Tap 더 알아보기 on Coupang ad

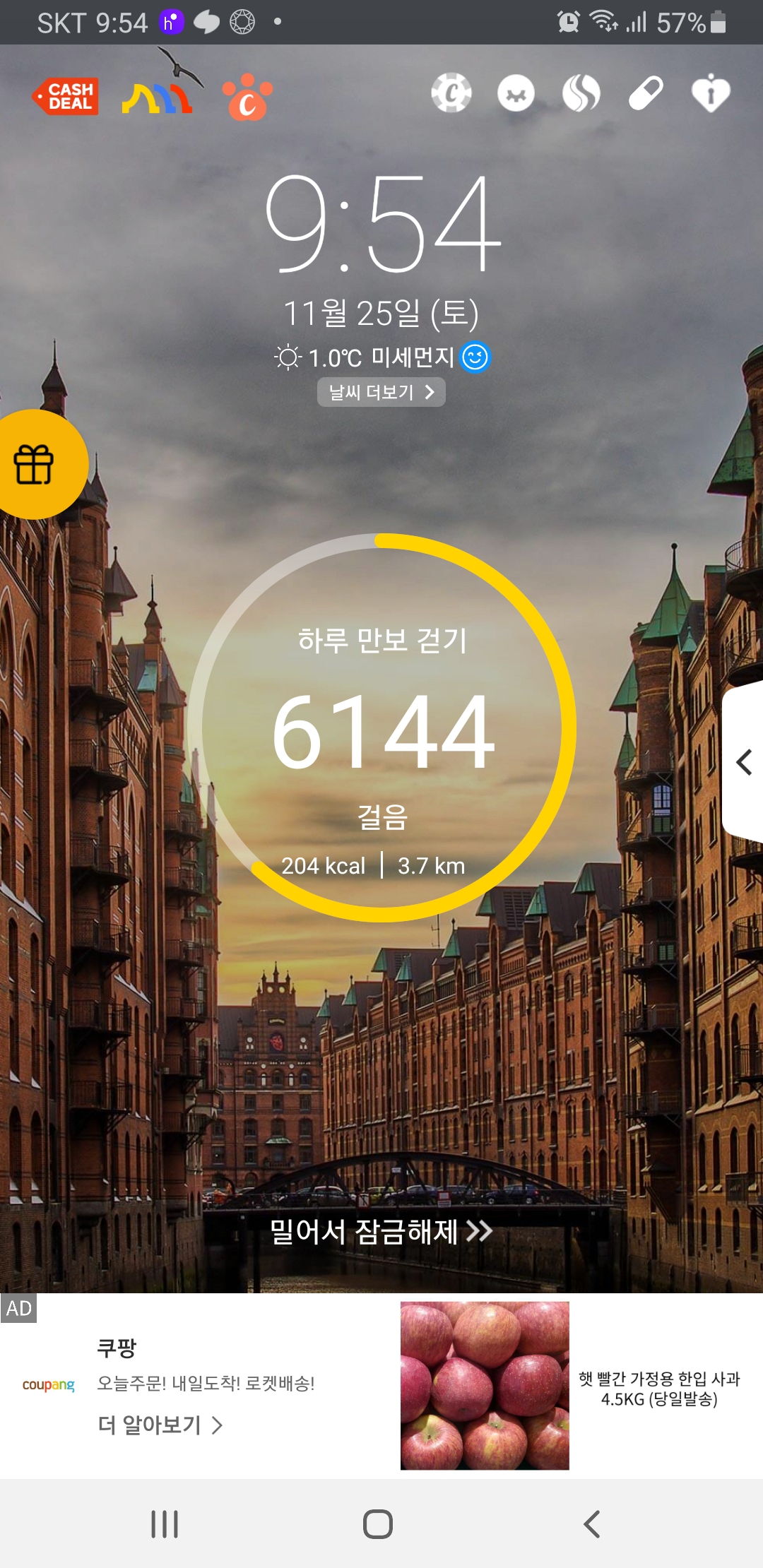(x=160, y=1425)
